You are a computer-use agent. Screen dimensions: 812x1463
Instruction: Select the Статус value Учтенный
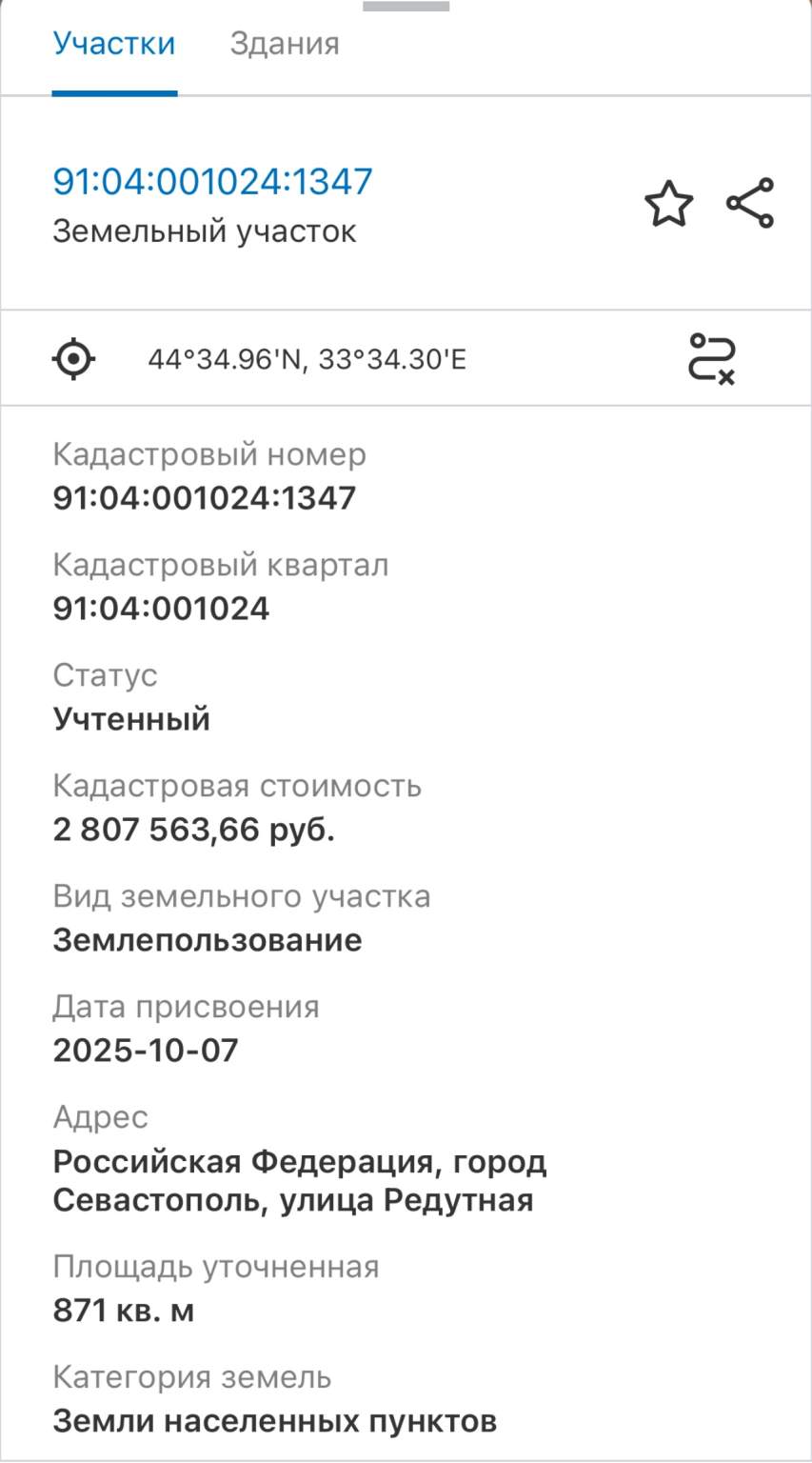(x=131, y=719)
